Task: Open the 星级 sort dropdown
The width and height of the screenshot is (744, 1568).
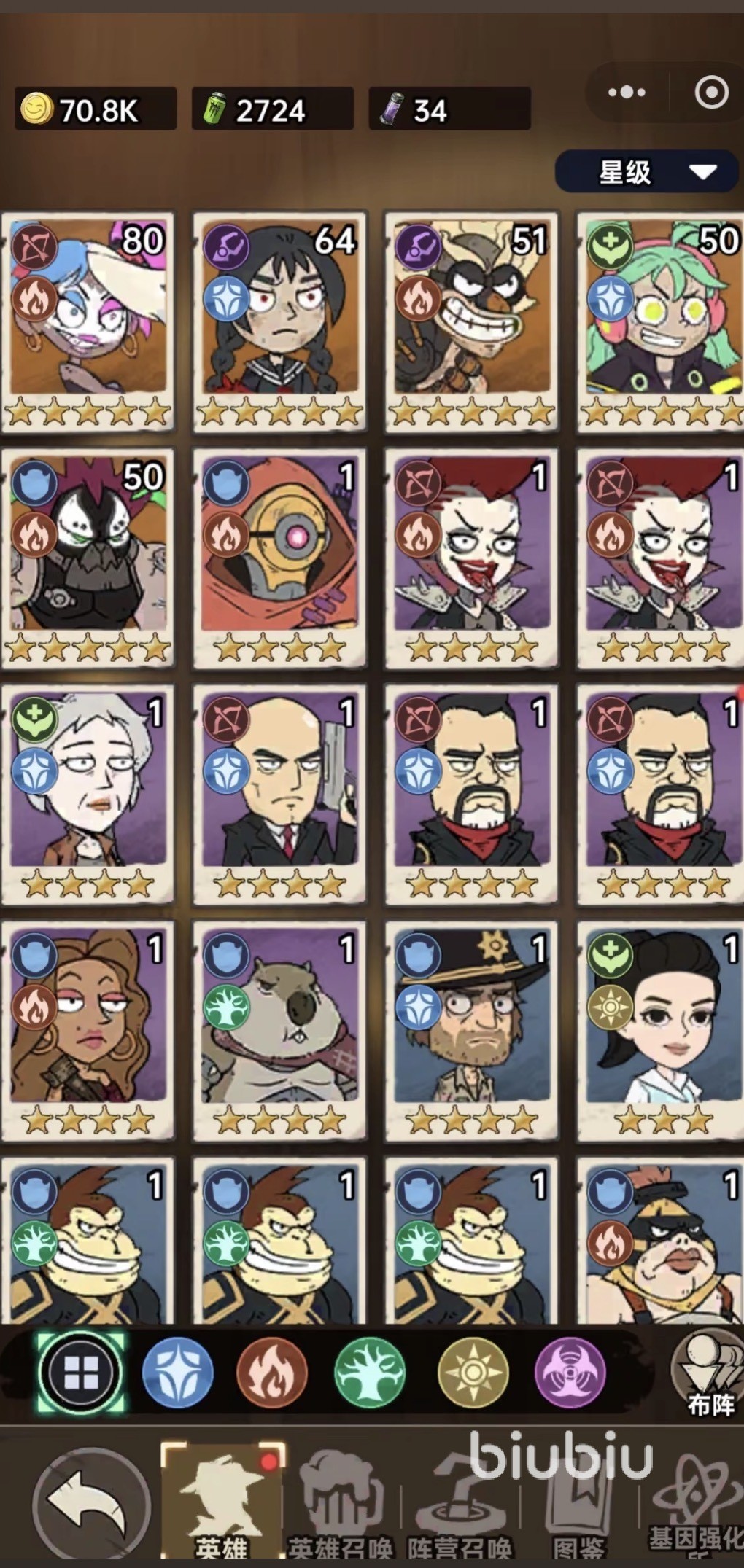Action: pyautogui.click(x=647, y=173)
